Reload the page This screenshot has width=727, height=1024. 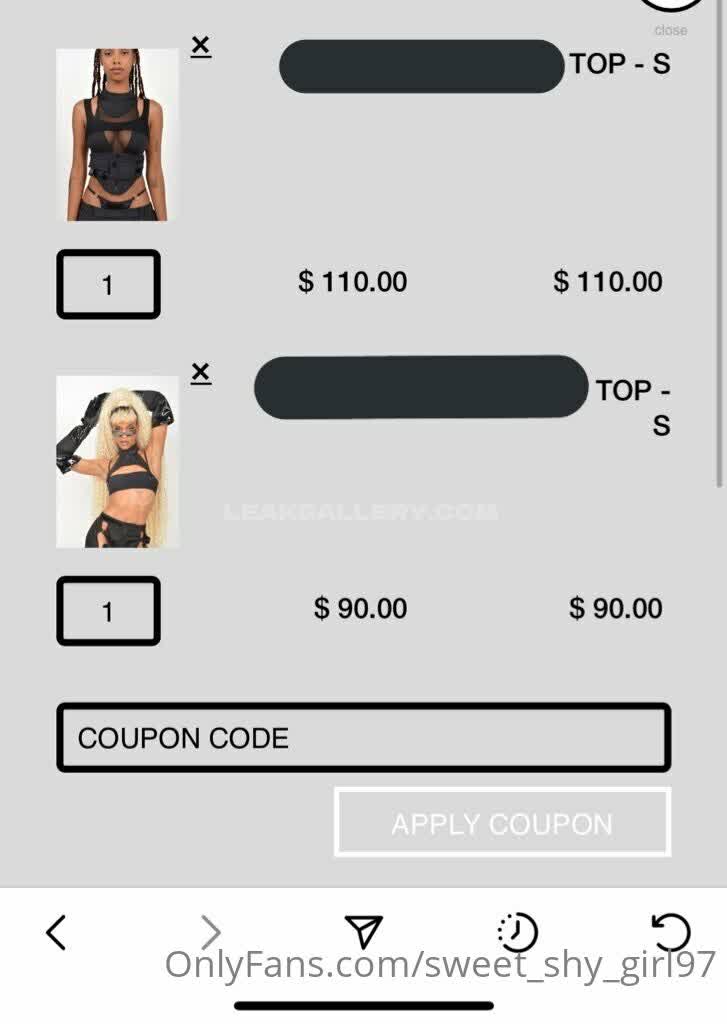coord(670,931)
